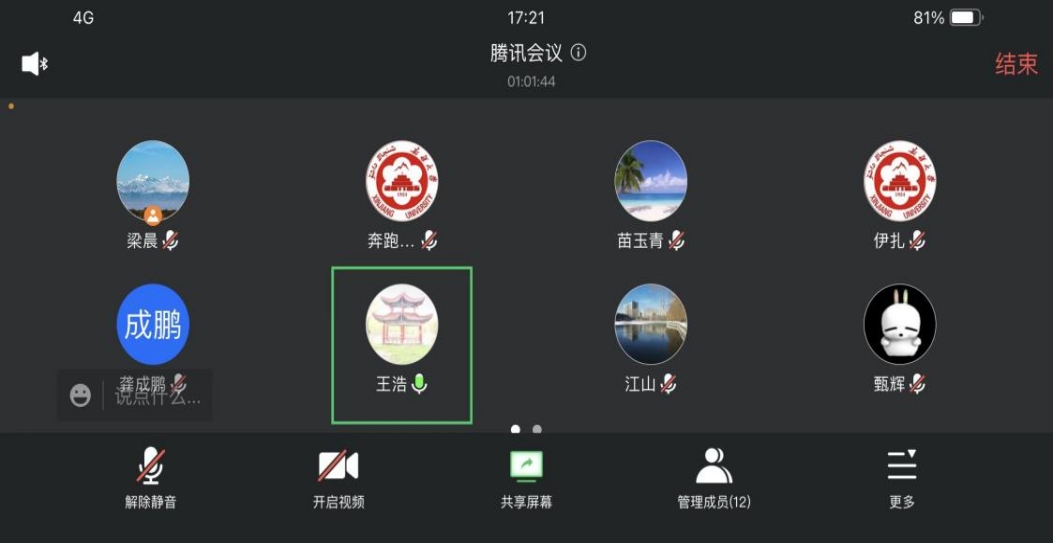Unmute microphone via 解除静音
This screenshot has height=544, width=1054.
151,478
